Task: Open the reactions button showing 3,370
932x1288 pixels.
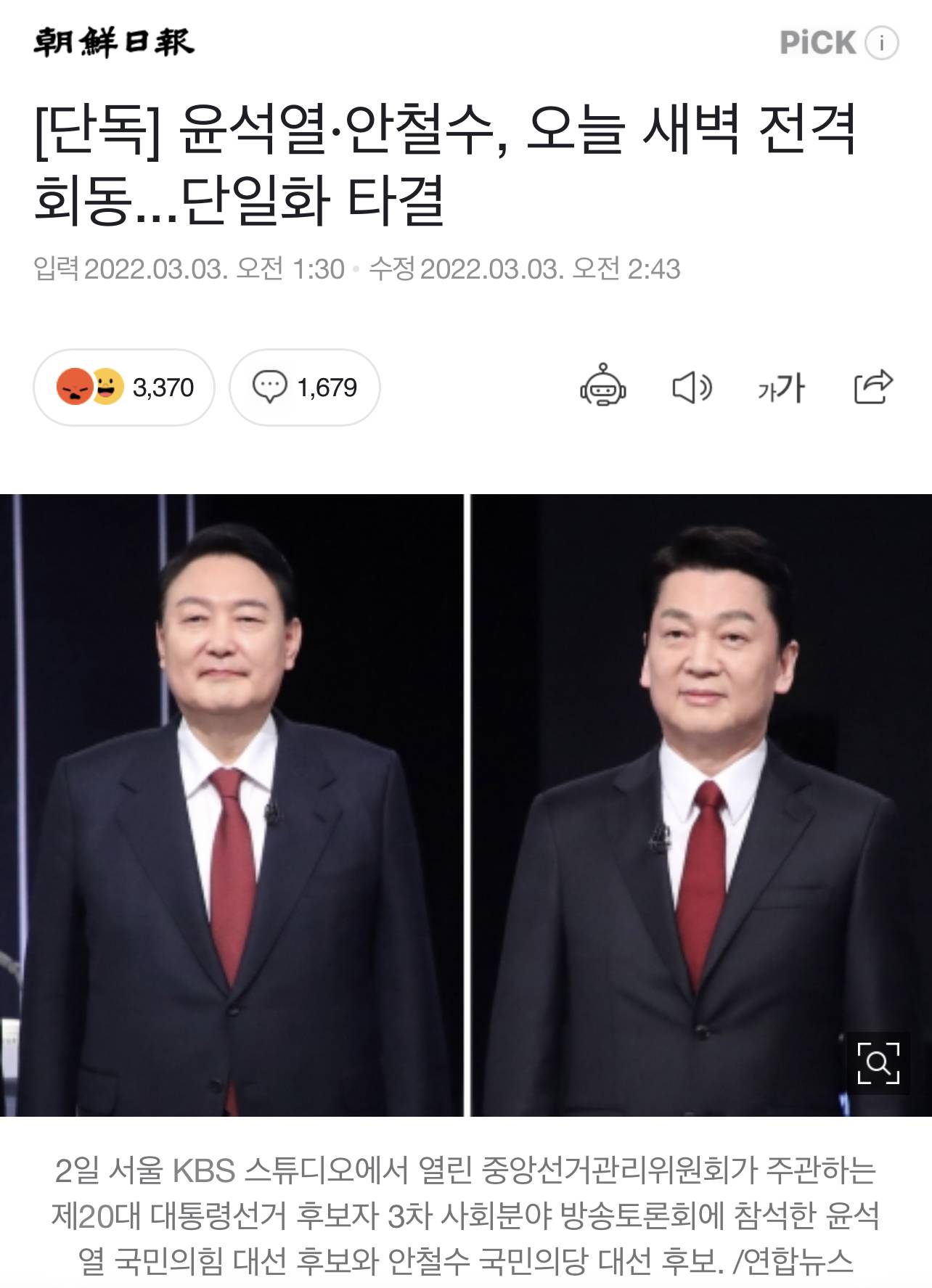Action: point(124,387)
